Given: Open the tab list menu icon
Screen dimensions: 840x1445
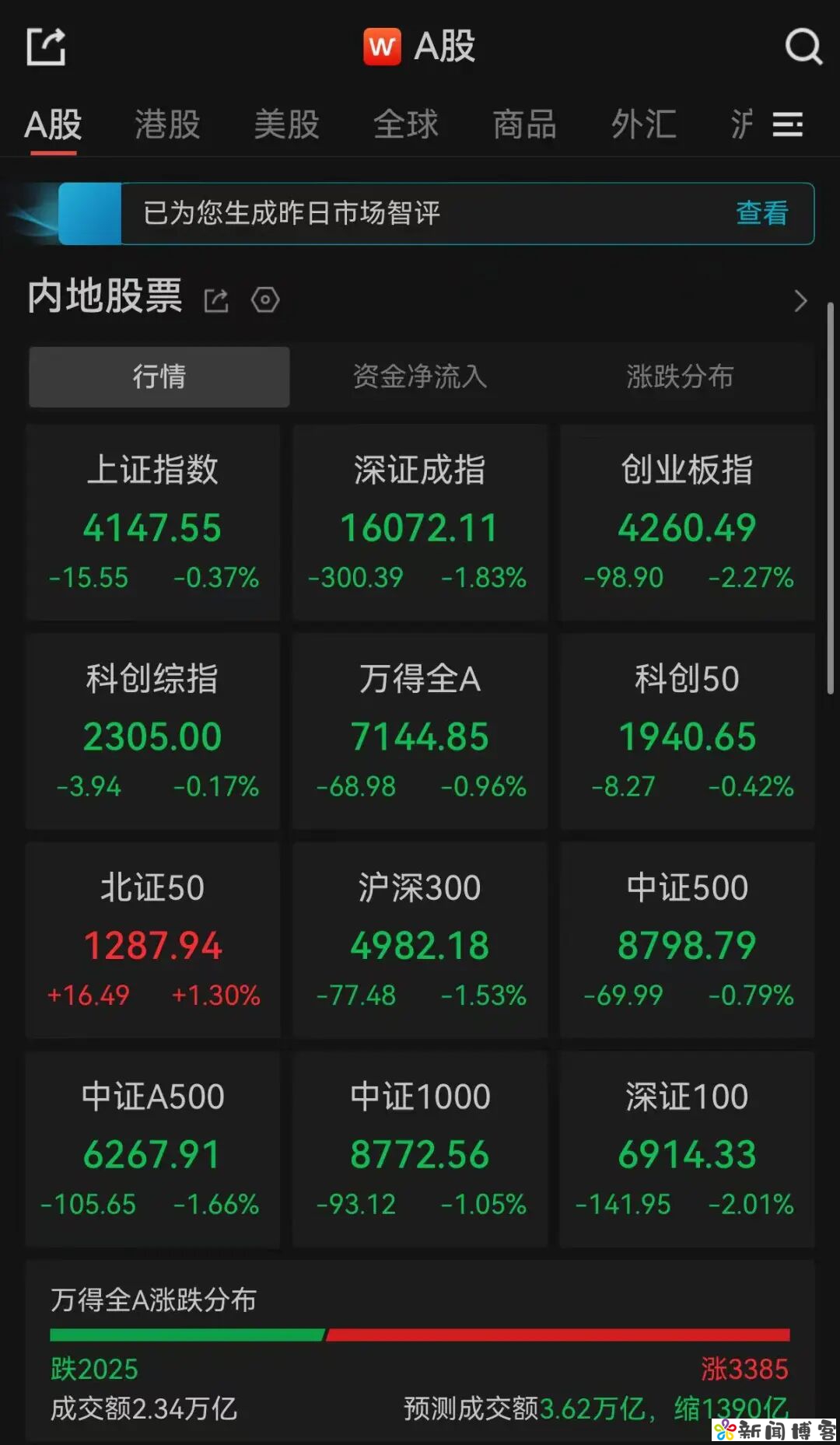Looking at the screenshot, I should (788, 124).
